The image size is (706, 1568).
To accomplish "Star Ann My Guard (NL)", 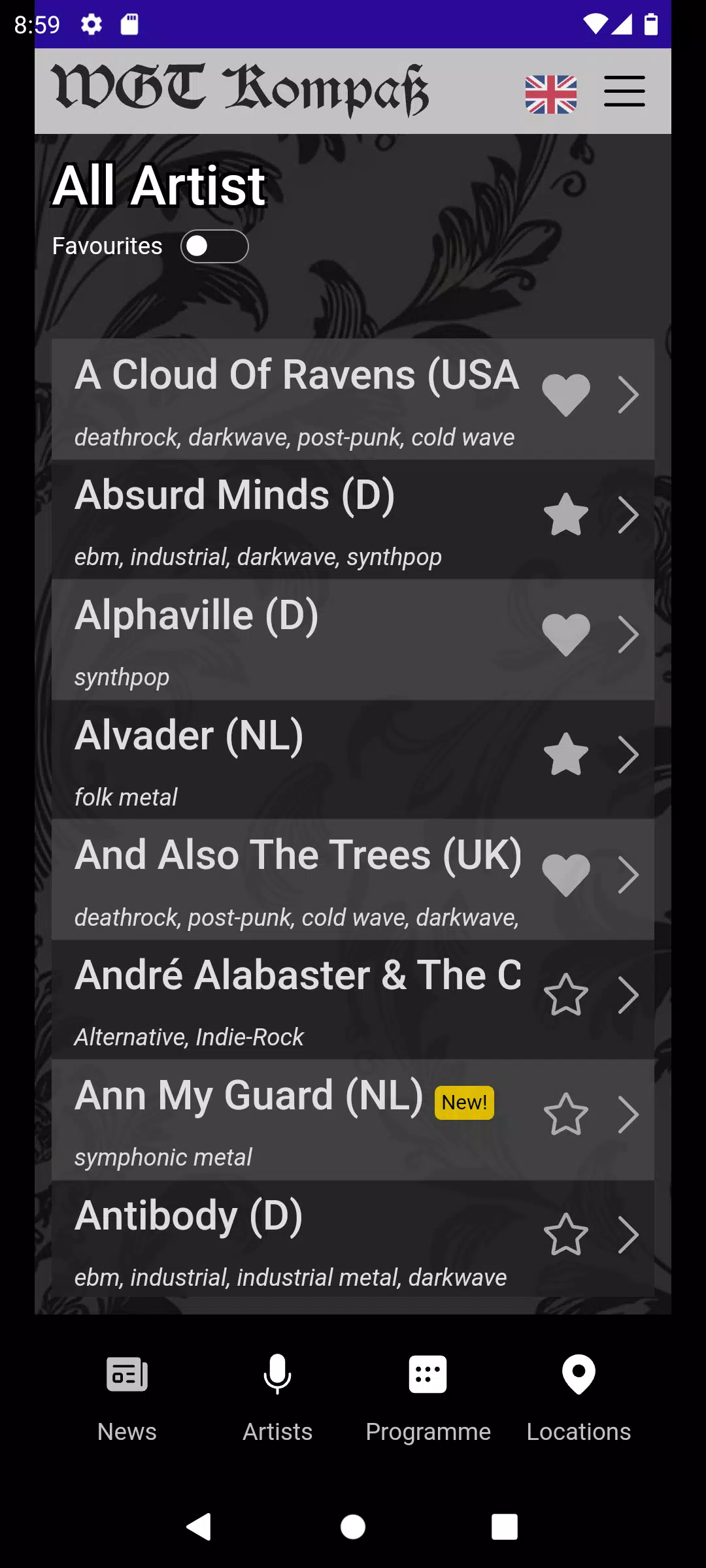I will (566, 1115).
